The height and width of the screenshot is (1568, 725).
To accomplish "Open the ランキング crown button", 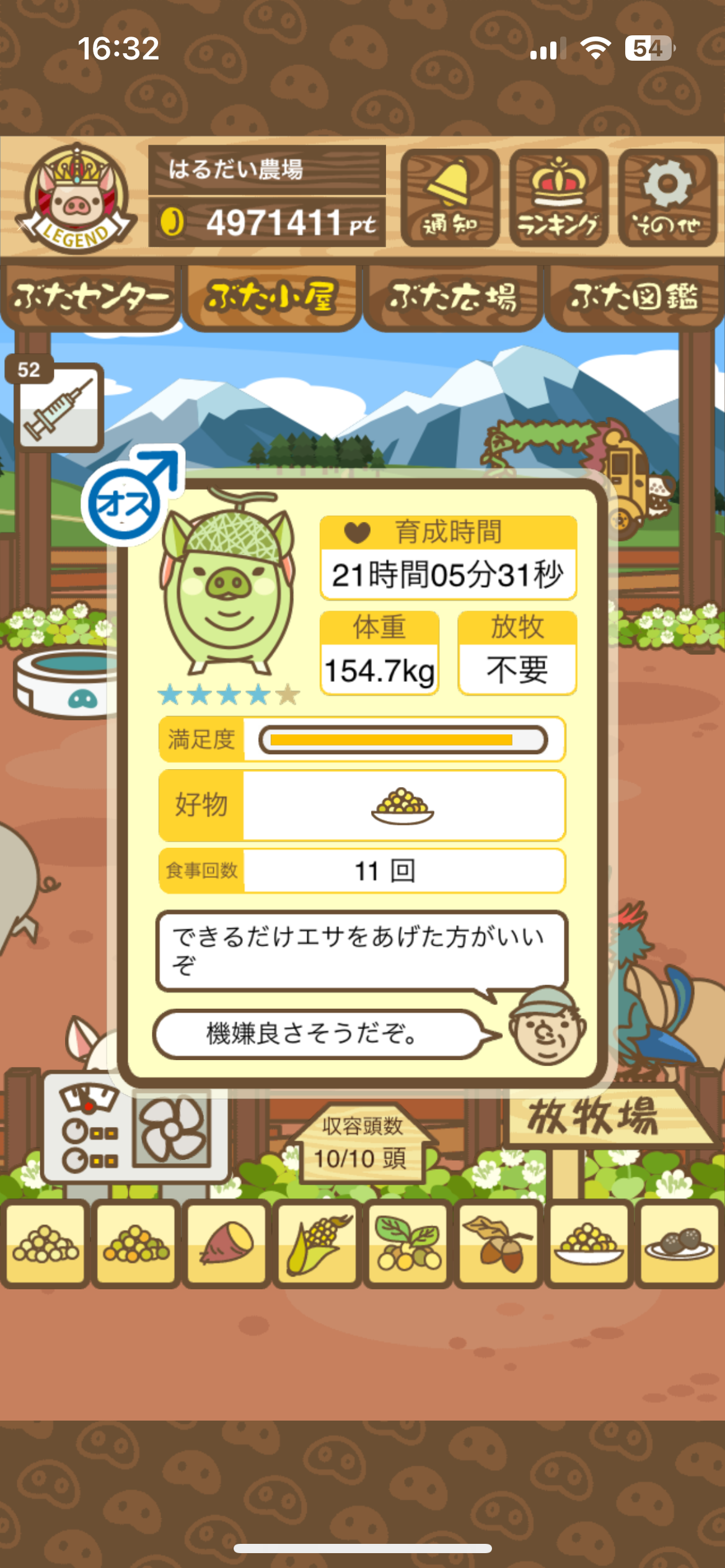I will pos(558,198).
